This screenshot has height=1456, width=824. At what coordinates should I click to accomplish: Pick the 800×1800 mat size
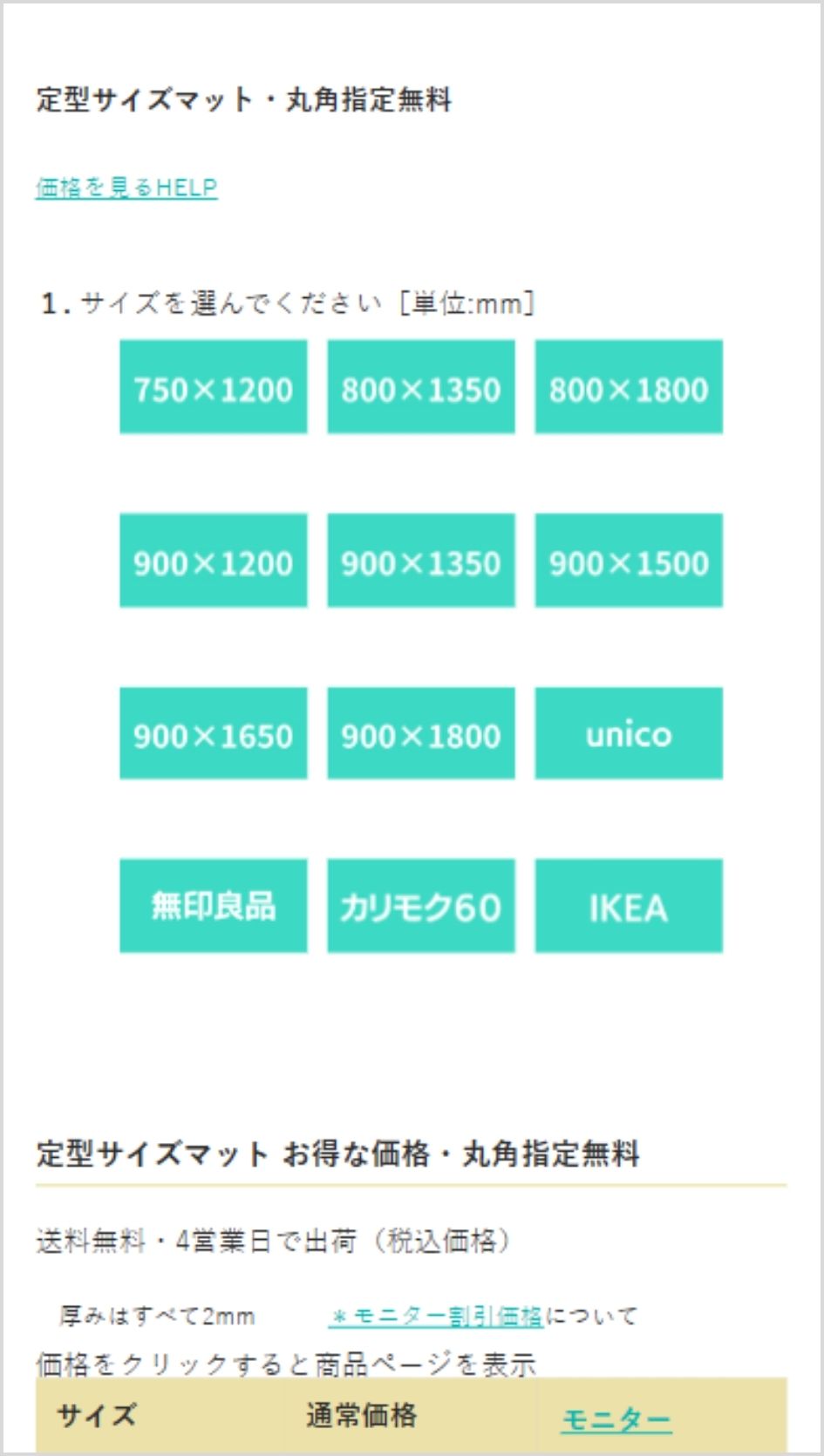tap(629, 386)
